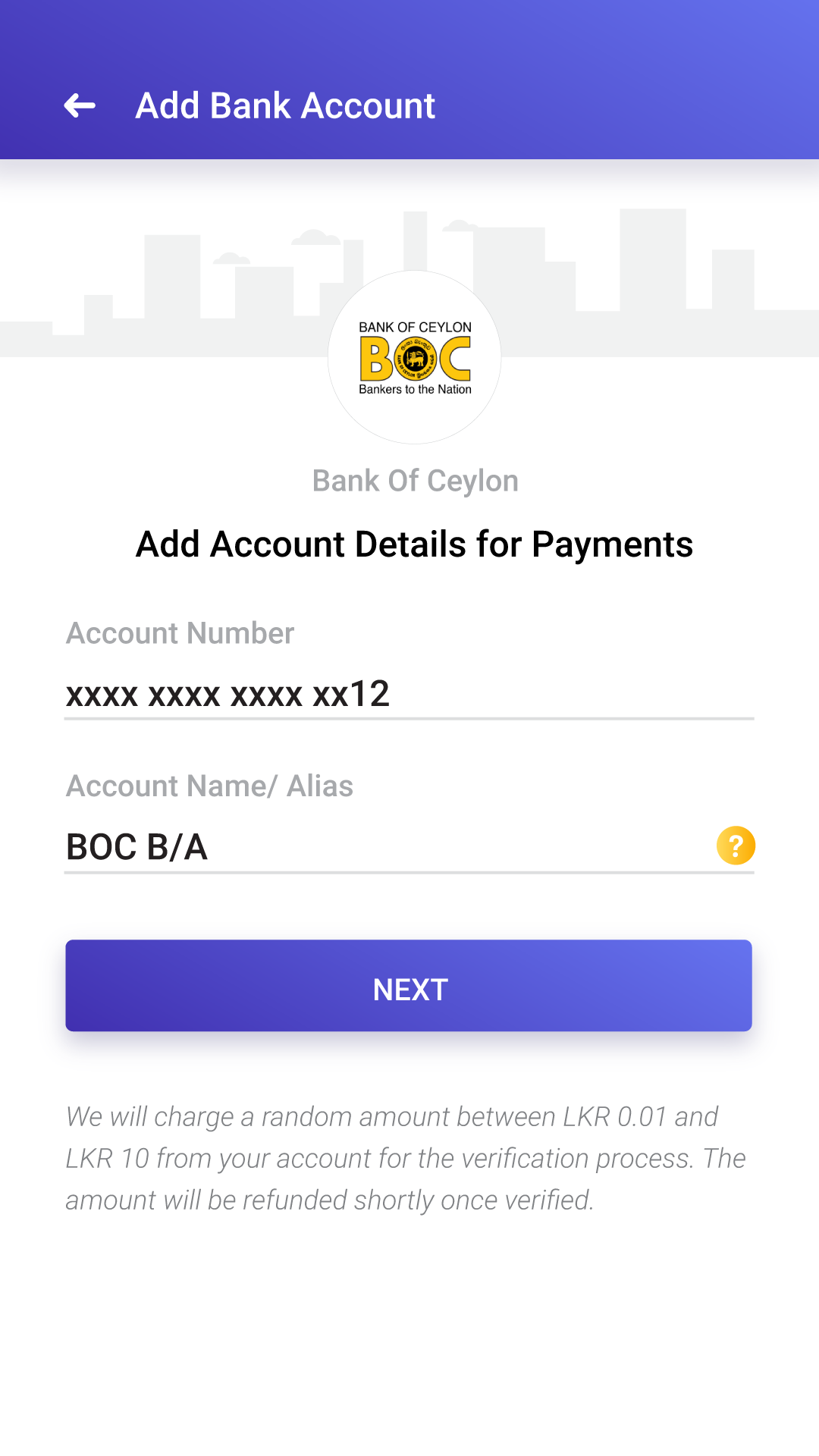Screen dimensions: 819x1456
Task: Open the yellow help question mark
Action: [736, 846]
